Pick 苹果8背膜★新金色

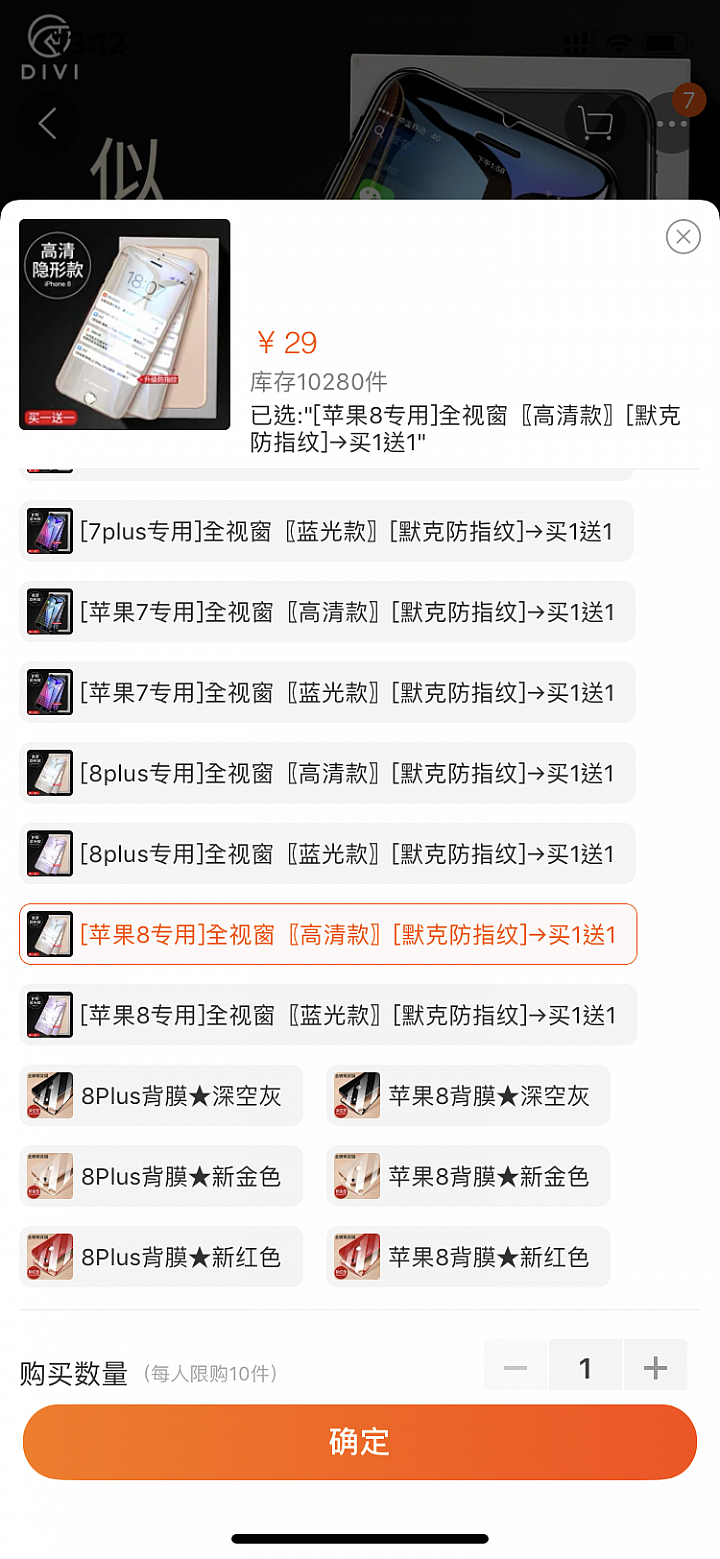(468, 1176)
